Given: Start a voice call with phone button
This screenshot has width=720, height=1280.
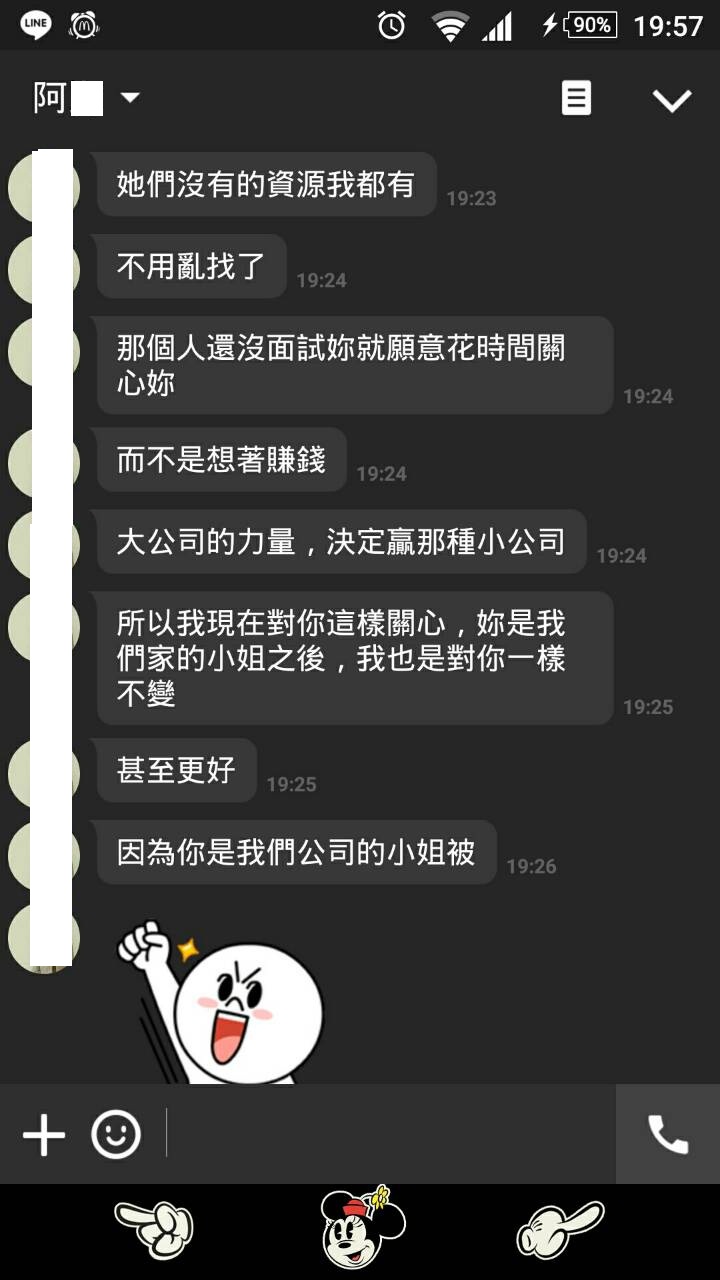Looking at the screenshot, I should click(668, 1134).
